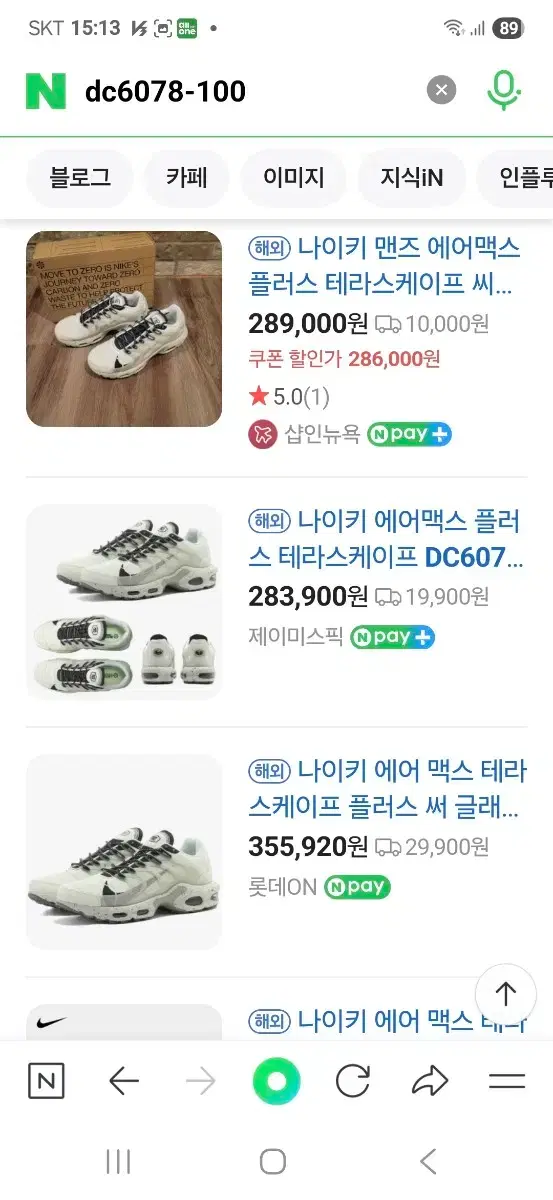The image size is (553, 1200).
Task: Open the 나이키 맨즈 에어맥스 플러스 listing title
Action: (x=386, y=265)
